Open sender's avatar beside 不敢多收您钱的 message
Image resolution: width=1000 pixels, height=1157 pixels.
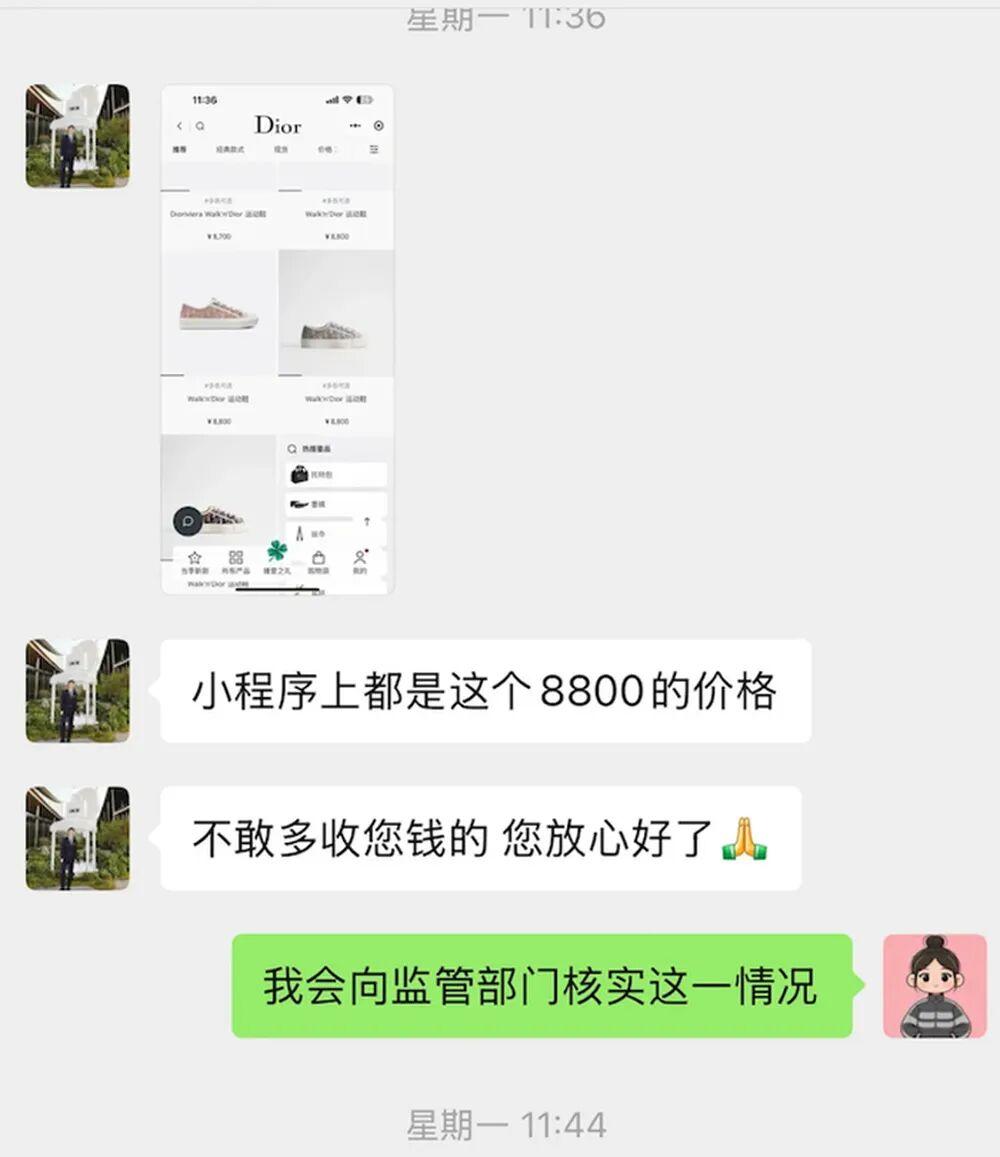coord(77,838)
